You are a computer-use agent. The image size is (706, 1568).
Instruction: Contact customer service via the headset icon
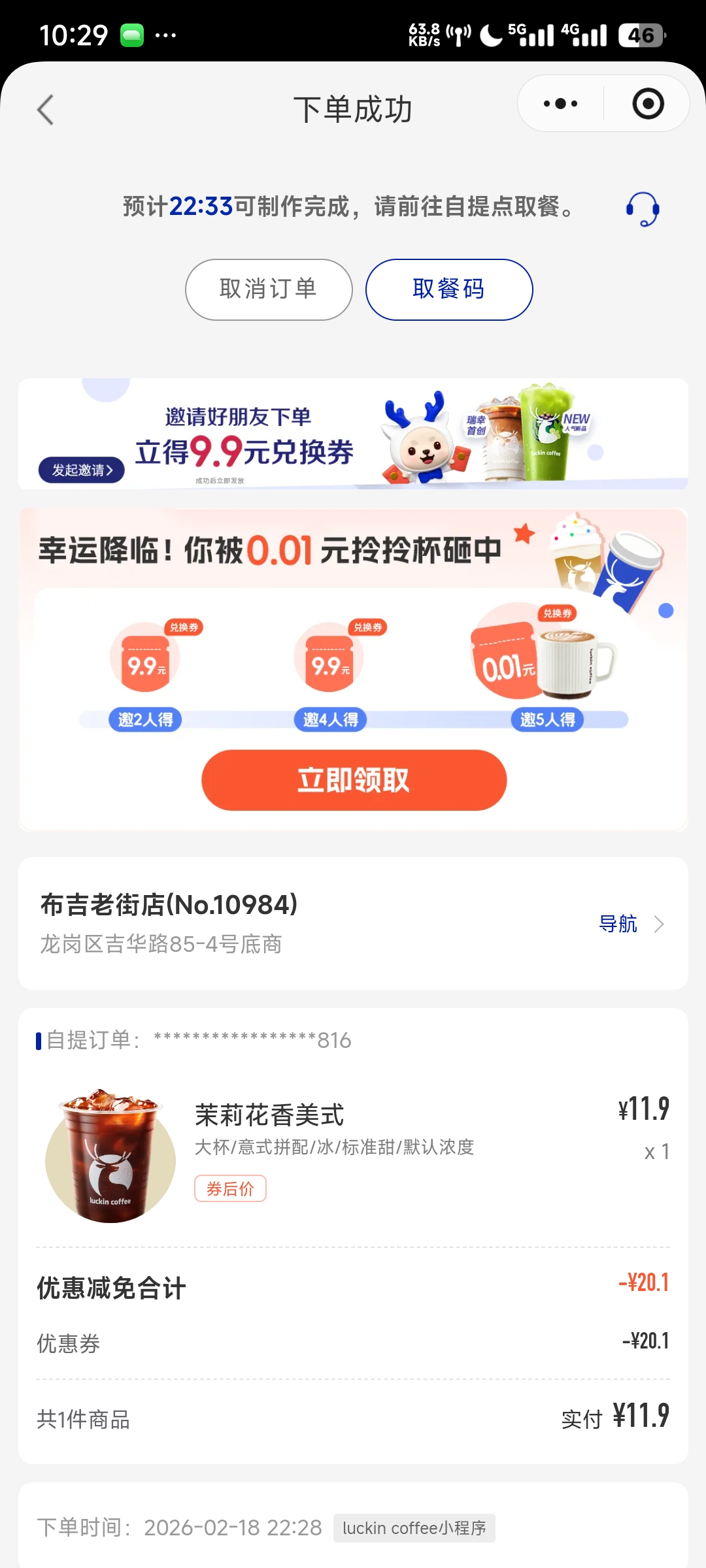(643, 209)
